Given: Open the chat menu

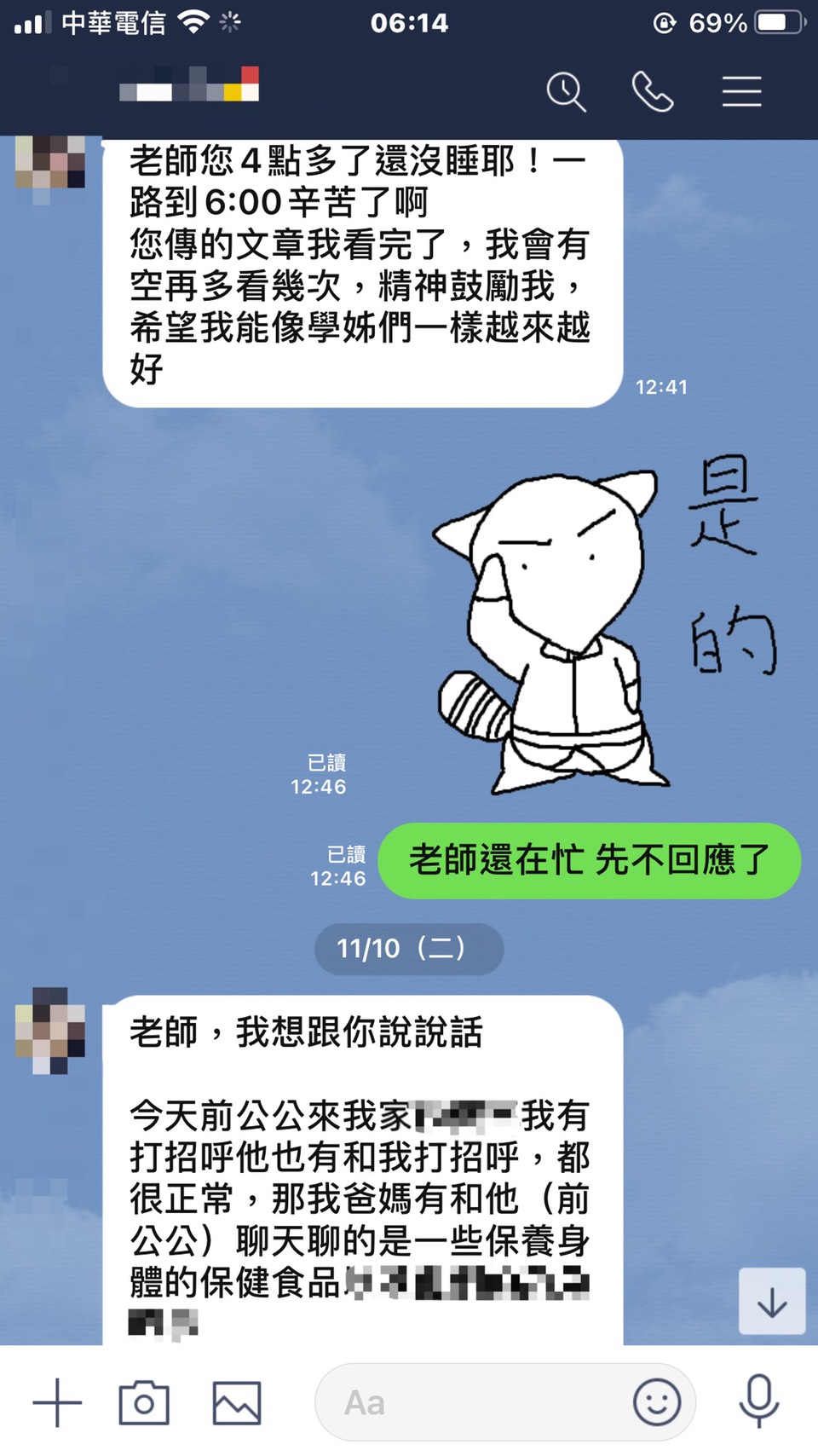Looking at the screenshot, I should click(x=741, y=91).
